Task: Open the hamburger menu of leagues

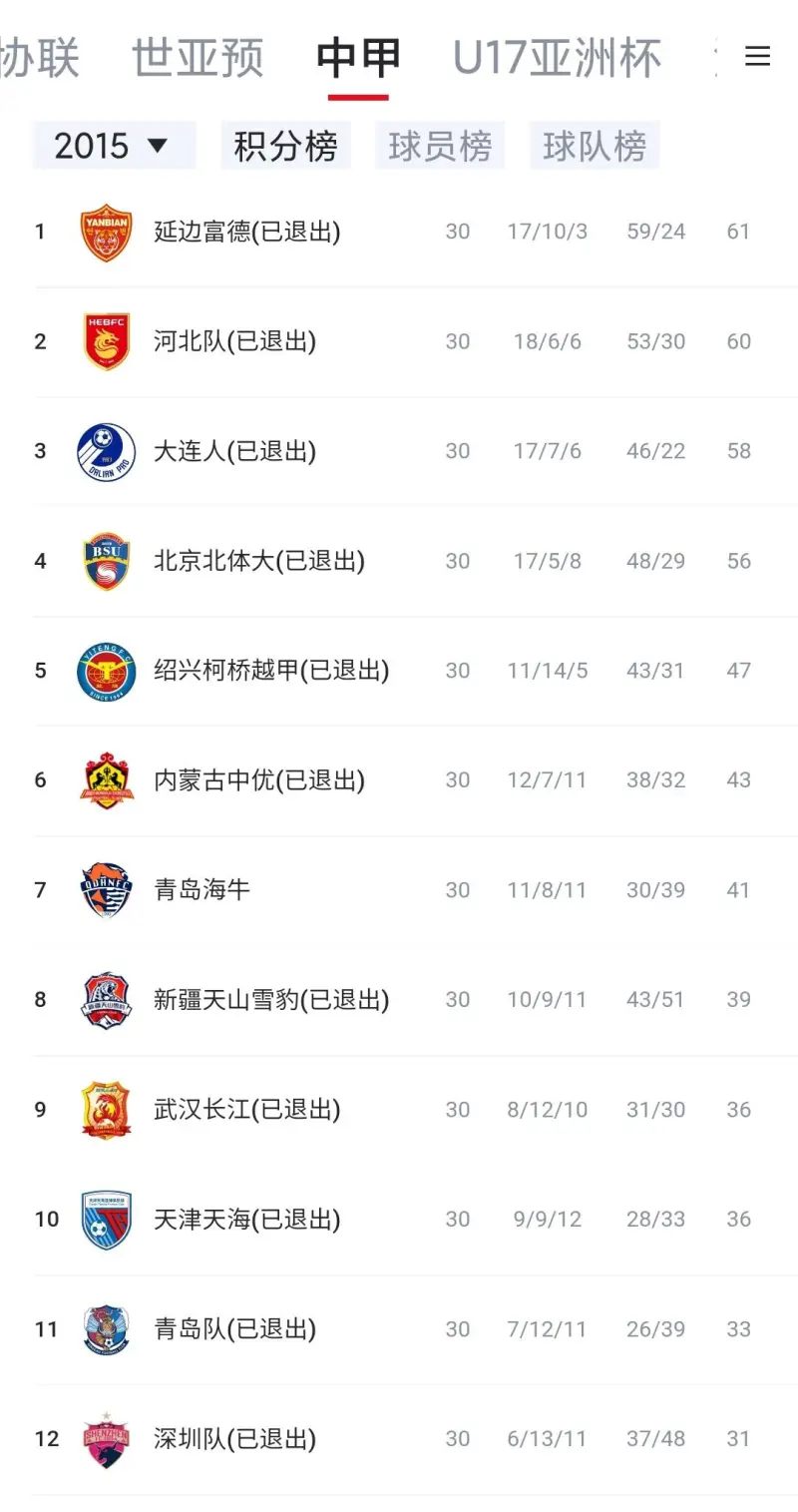Action: click(757, 57)
